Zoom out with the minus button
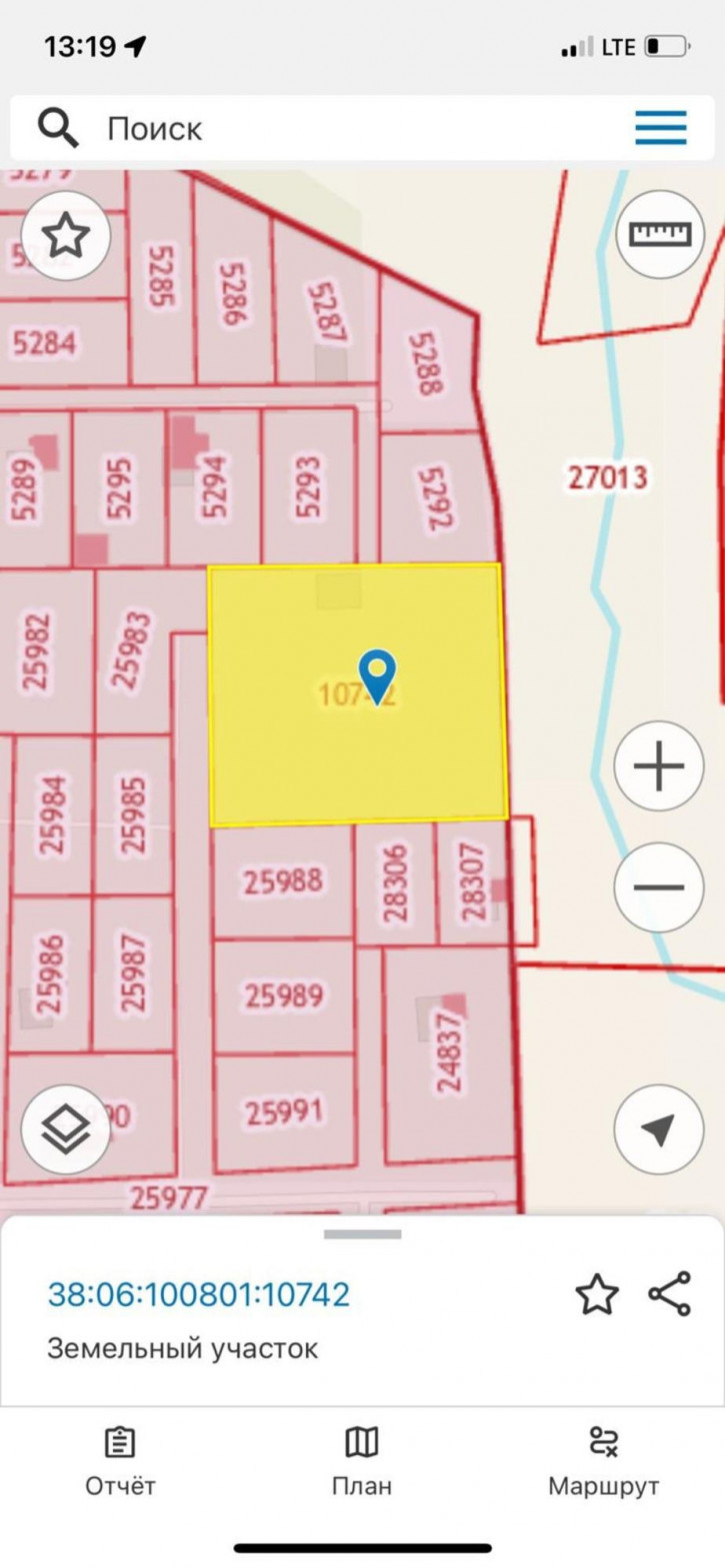The image size is (725, 1568). (x=659, y=887)
